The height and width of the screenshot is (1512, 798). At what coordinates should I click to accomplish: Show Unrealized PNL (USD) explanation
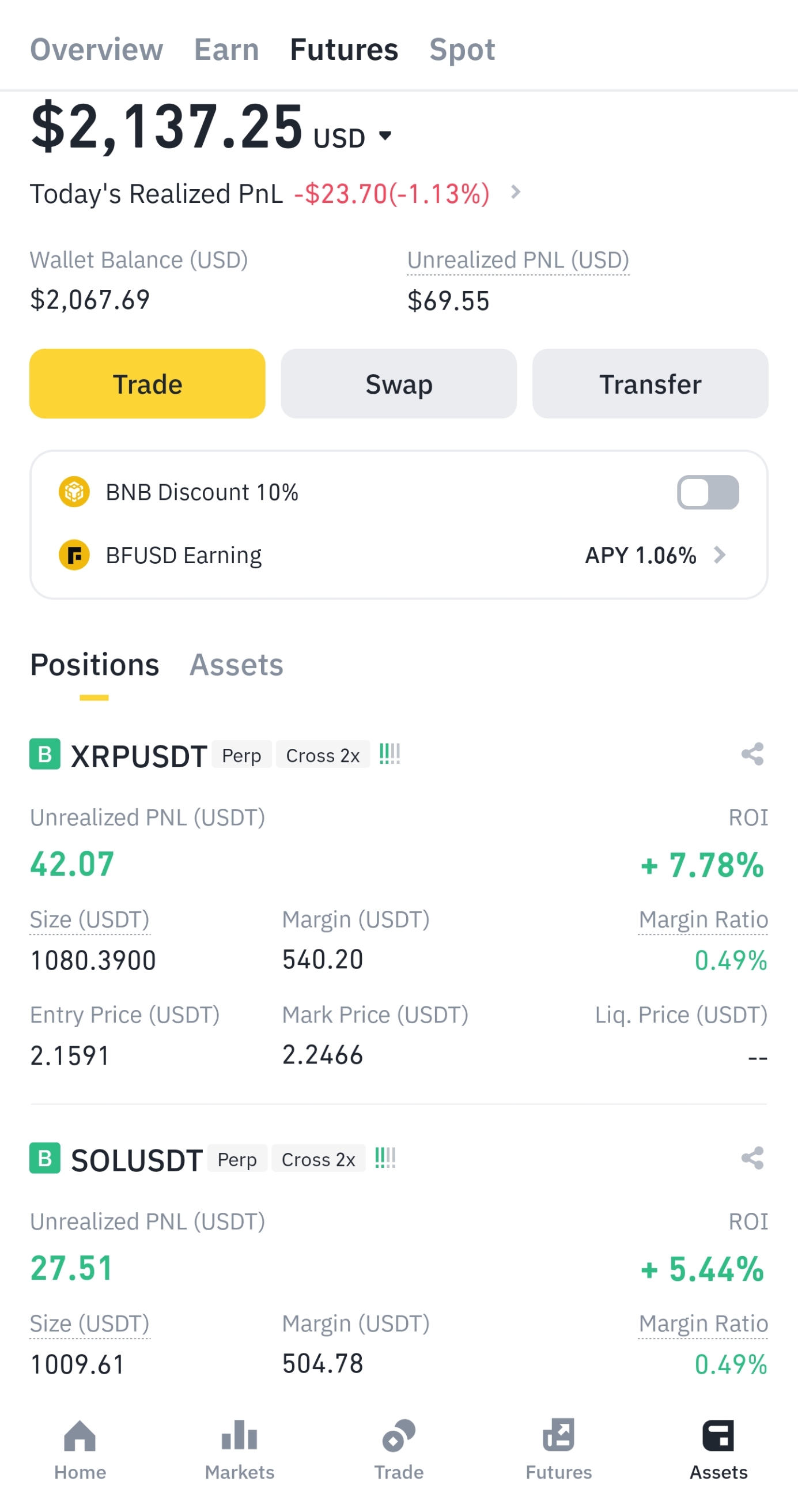click(518, 260)
